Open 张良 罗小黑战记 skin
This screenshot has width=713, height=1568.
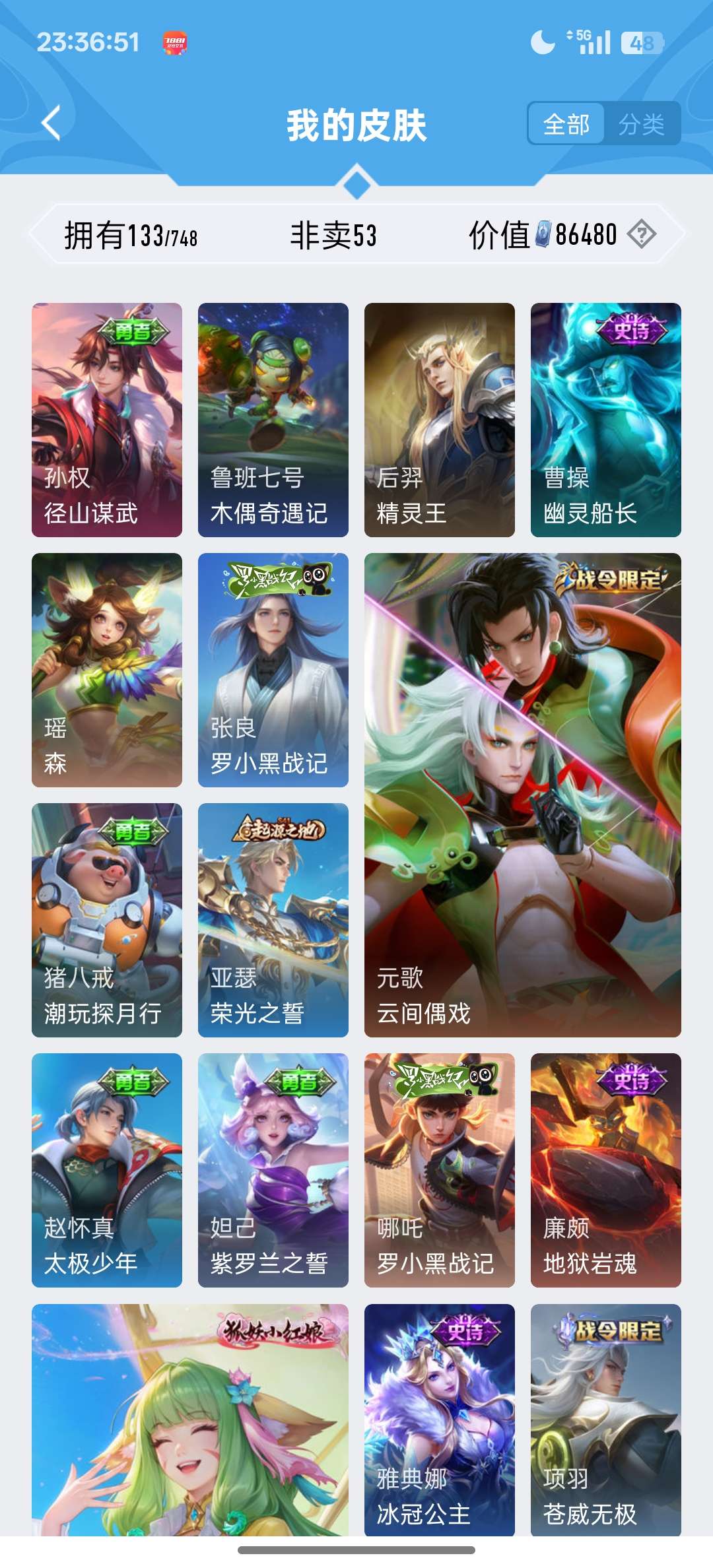273,670
